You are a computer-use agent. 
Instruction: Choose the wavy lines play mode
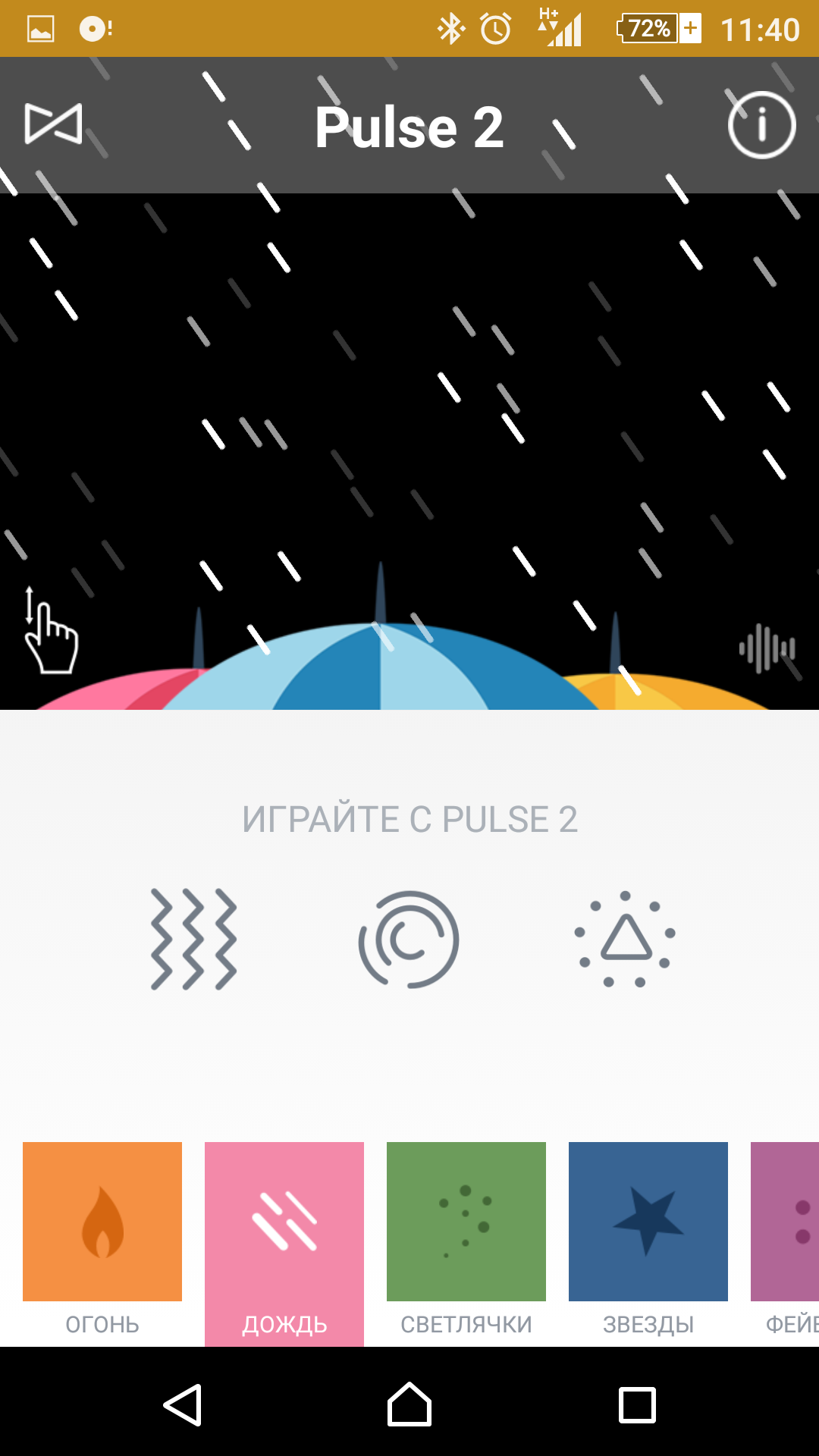(x=194, y=939)
